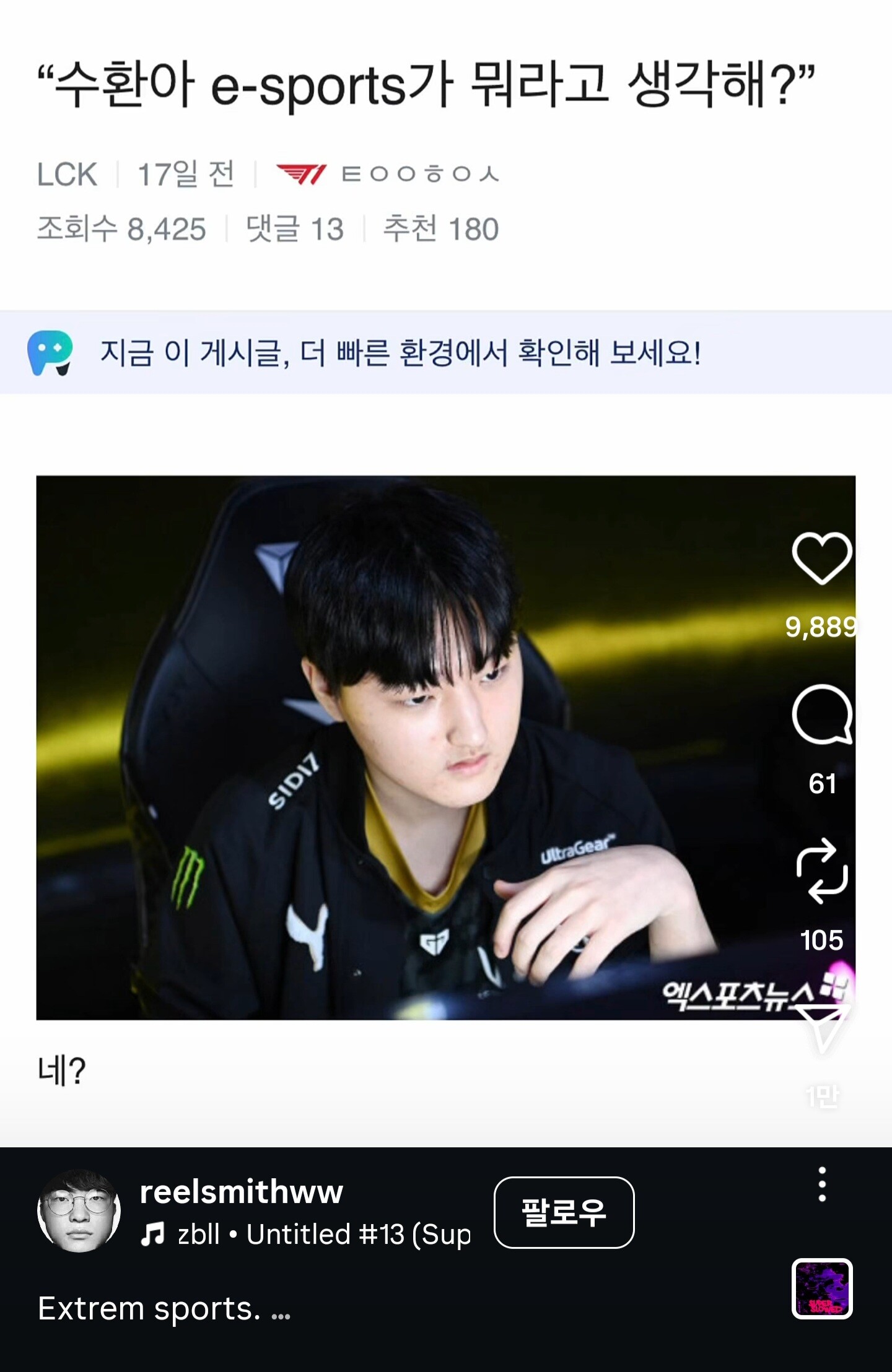Visit the reelsmithww username link
The height and width of the screenshot is (1372, 892).
click(241, 1191)
